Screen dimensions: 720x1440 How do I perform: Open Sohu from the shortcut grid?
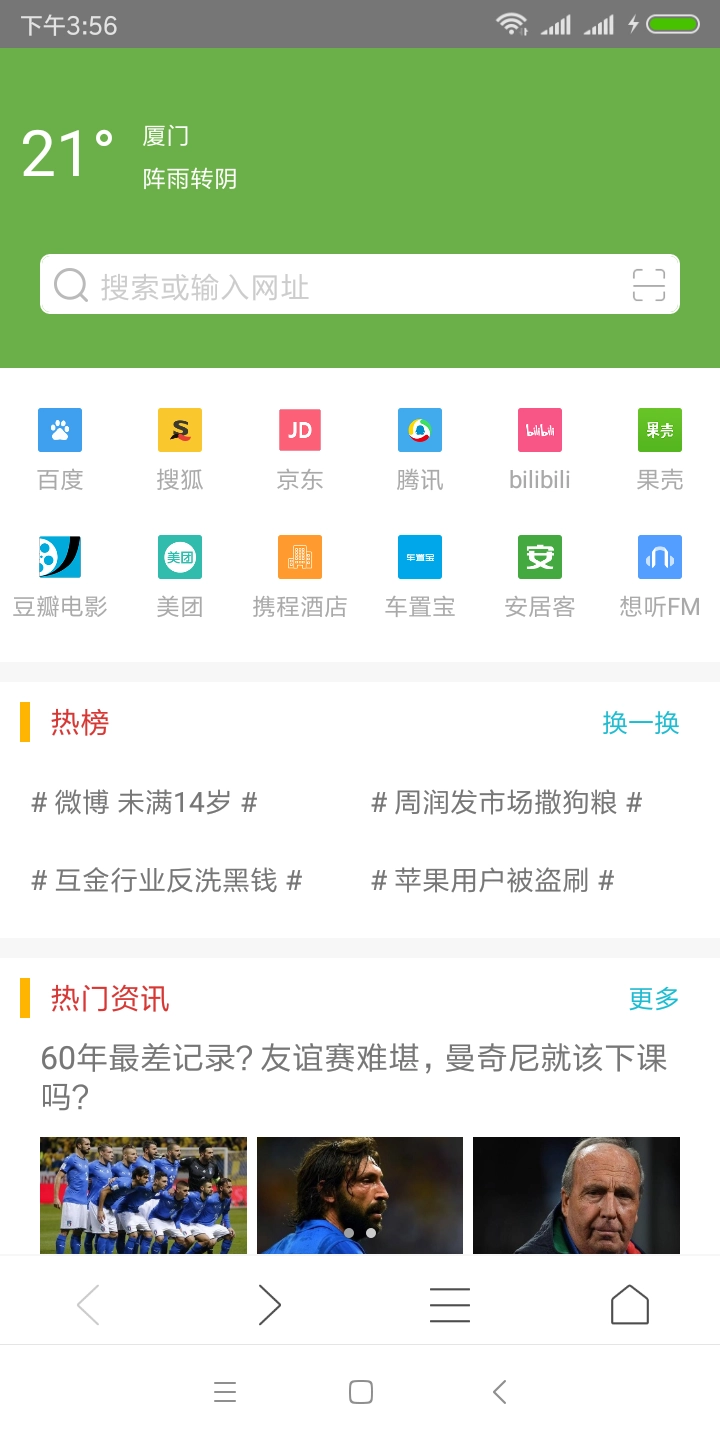(x=179, y=430)
